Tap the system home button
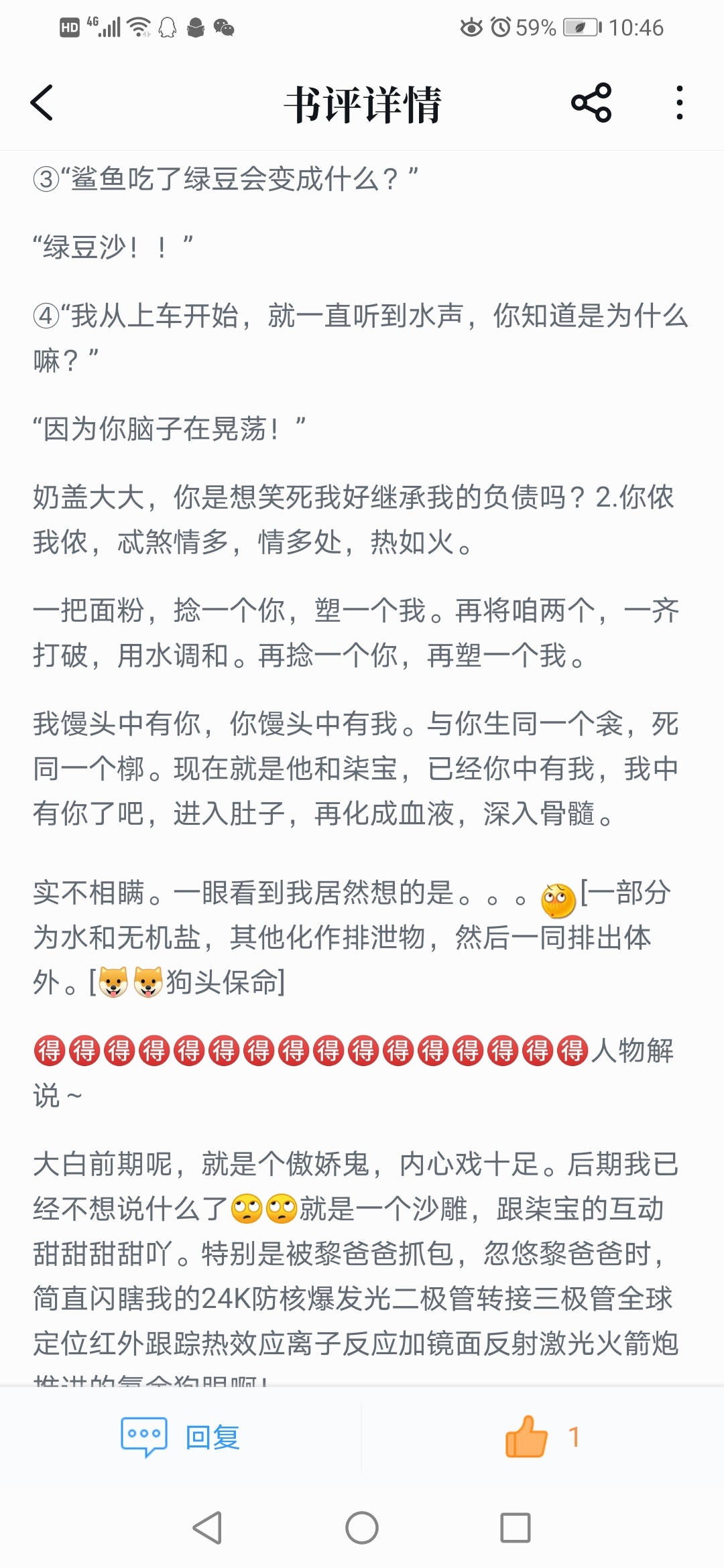This screenshot has height=1568, width=724. click(x=362, y=1528)
